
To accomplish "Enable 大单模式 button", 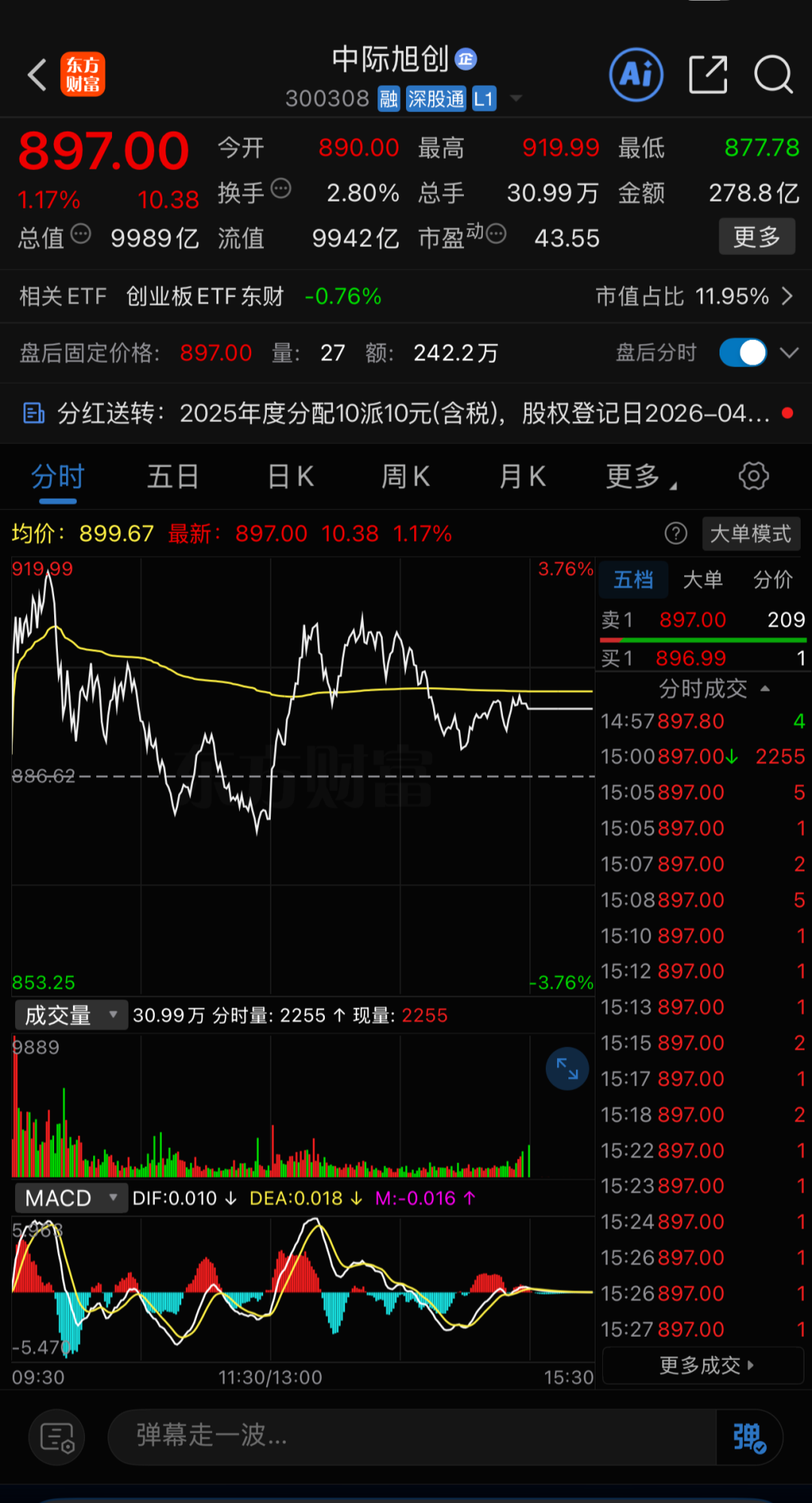I will (x=751, y=534).
